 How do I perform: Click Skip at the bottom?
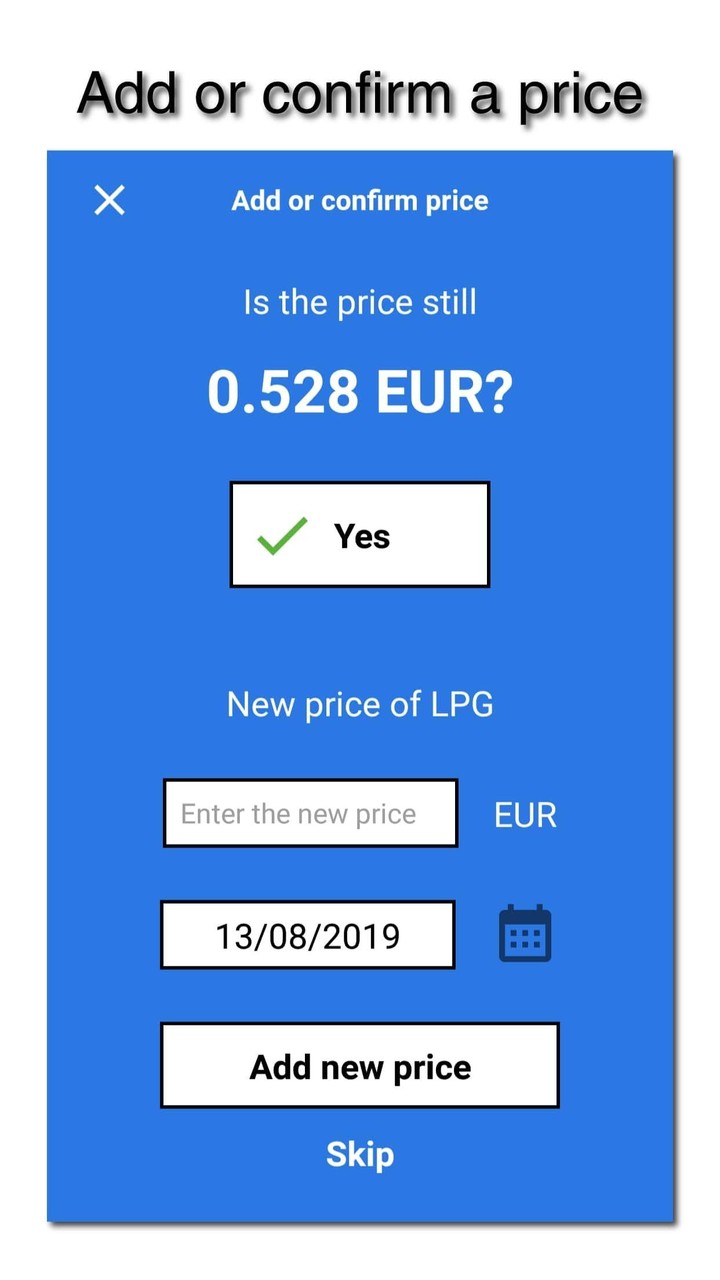coord(359,1153)
